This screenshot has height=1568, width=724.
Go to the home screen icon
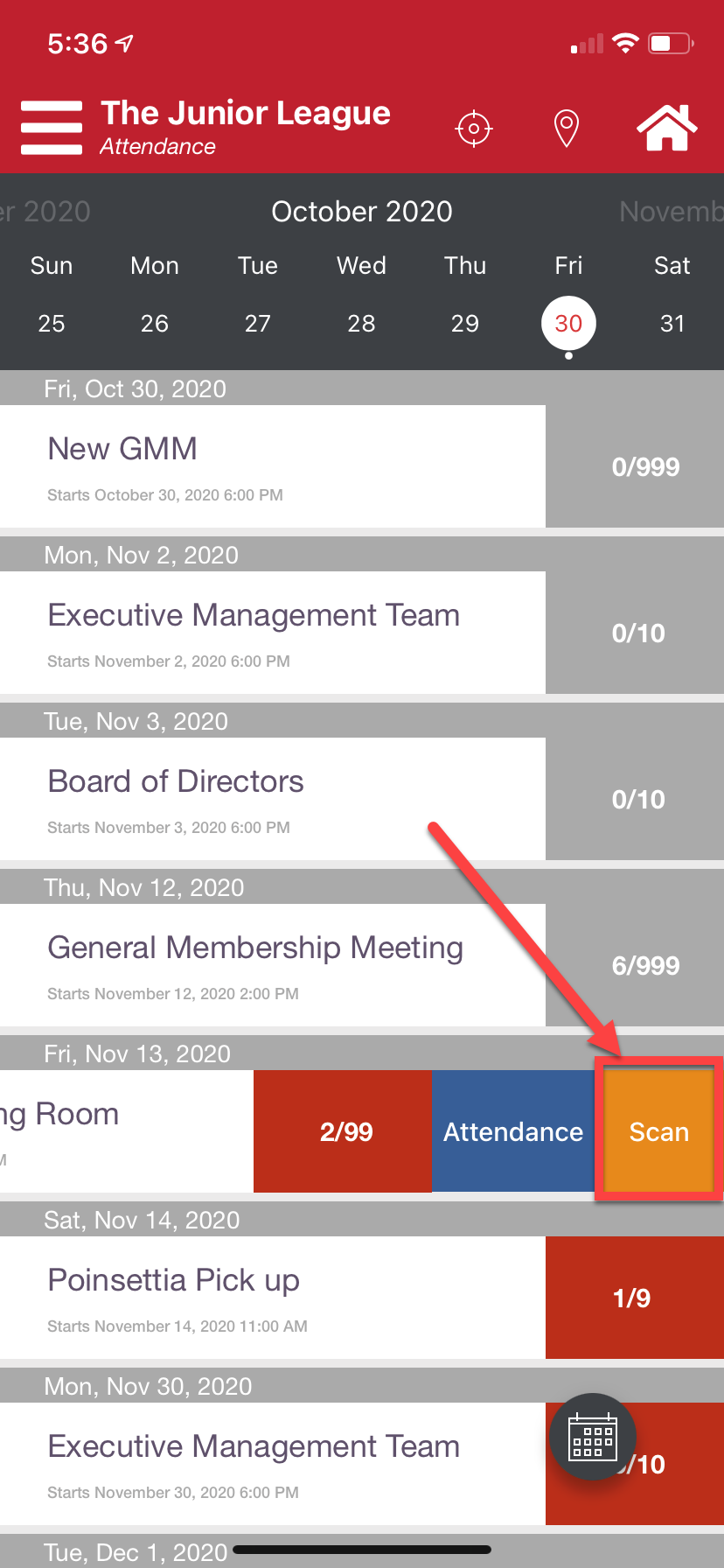(x=666, y=129)
